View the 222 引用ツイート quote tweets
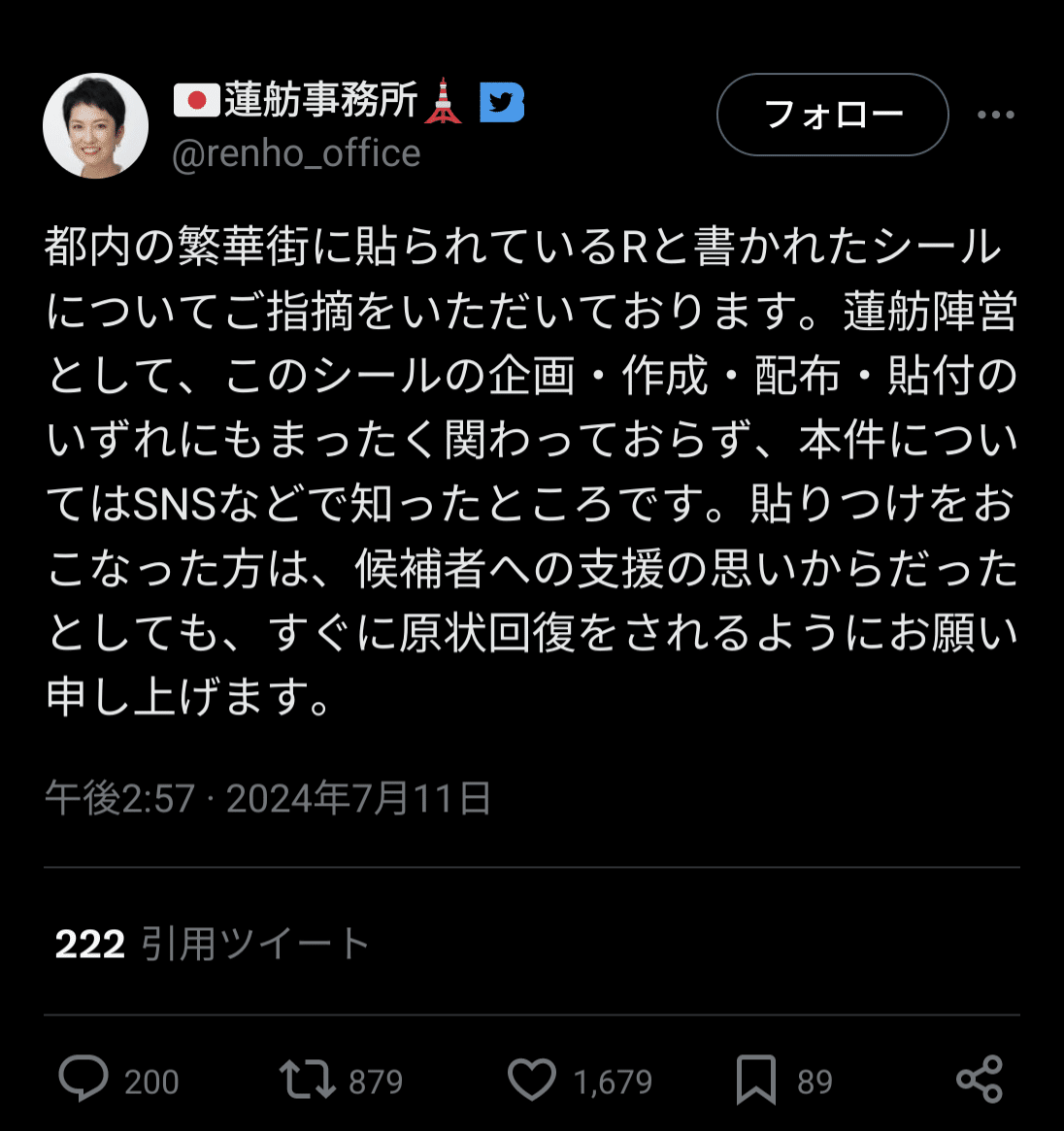The image size is (1064, 1131). (212, 944)
